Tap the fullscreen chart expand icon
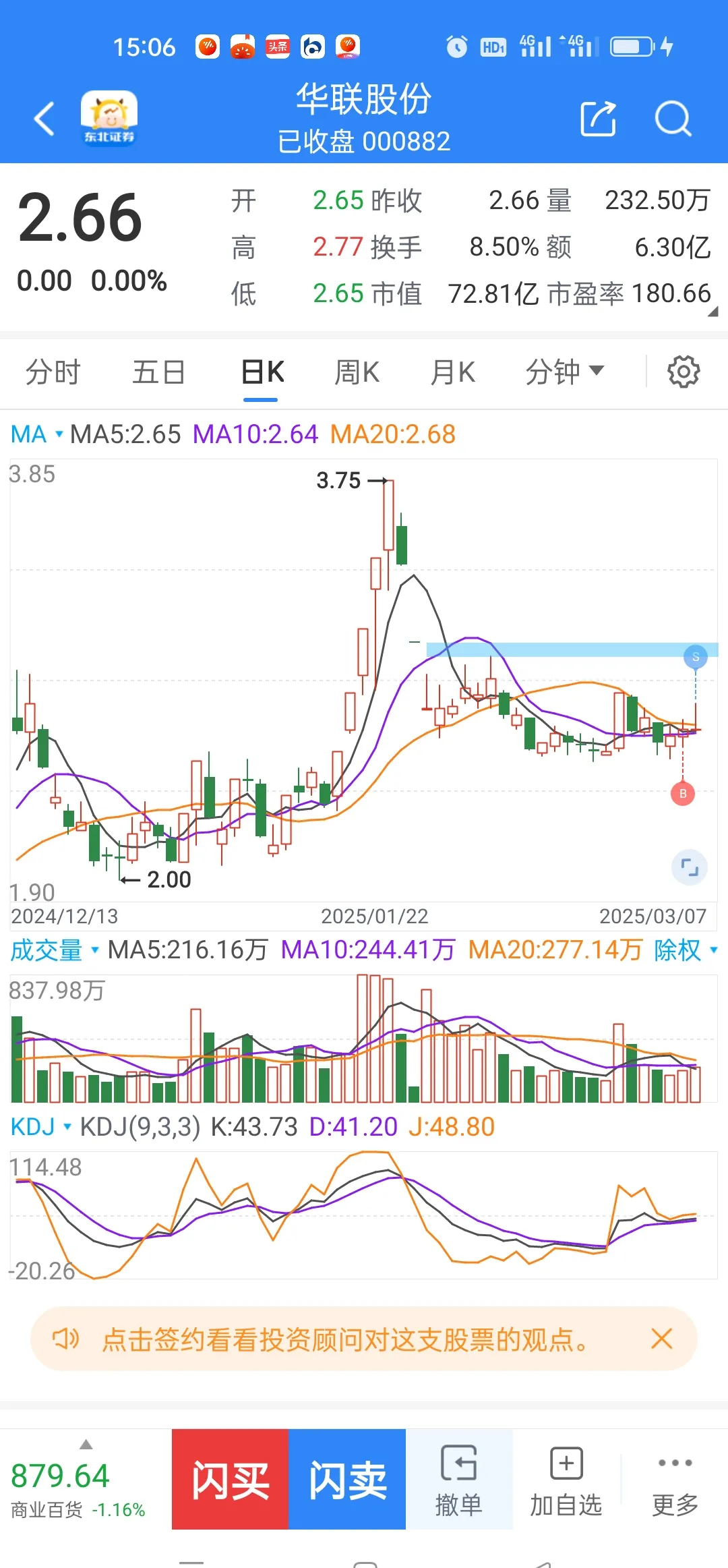 688,868
